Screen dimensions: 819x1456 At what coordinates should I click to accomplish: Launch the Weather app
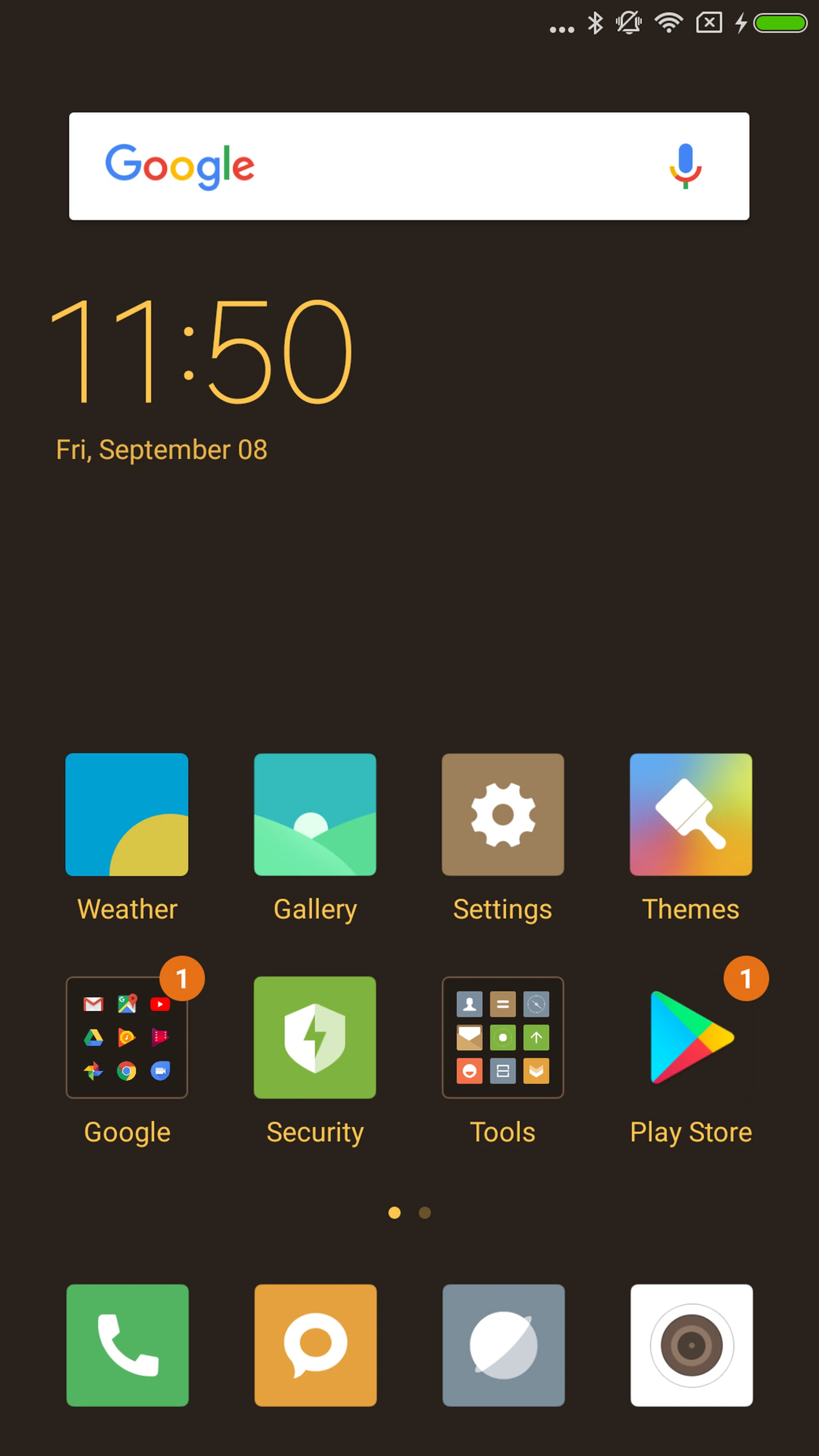coord(127,814)
